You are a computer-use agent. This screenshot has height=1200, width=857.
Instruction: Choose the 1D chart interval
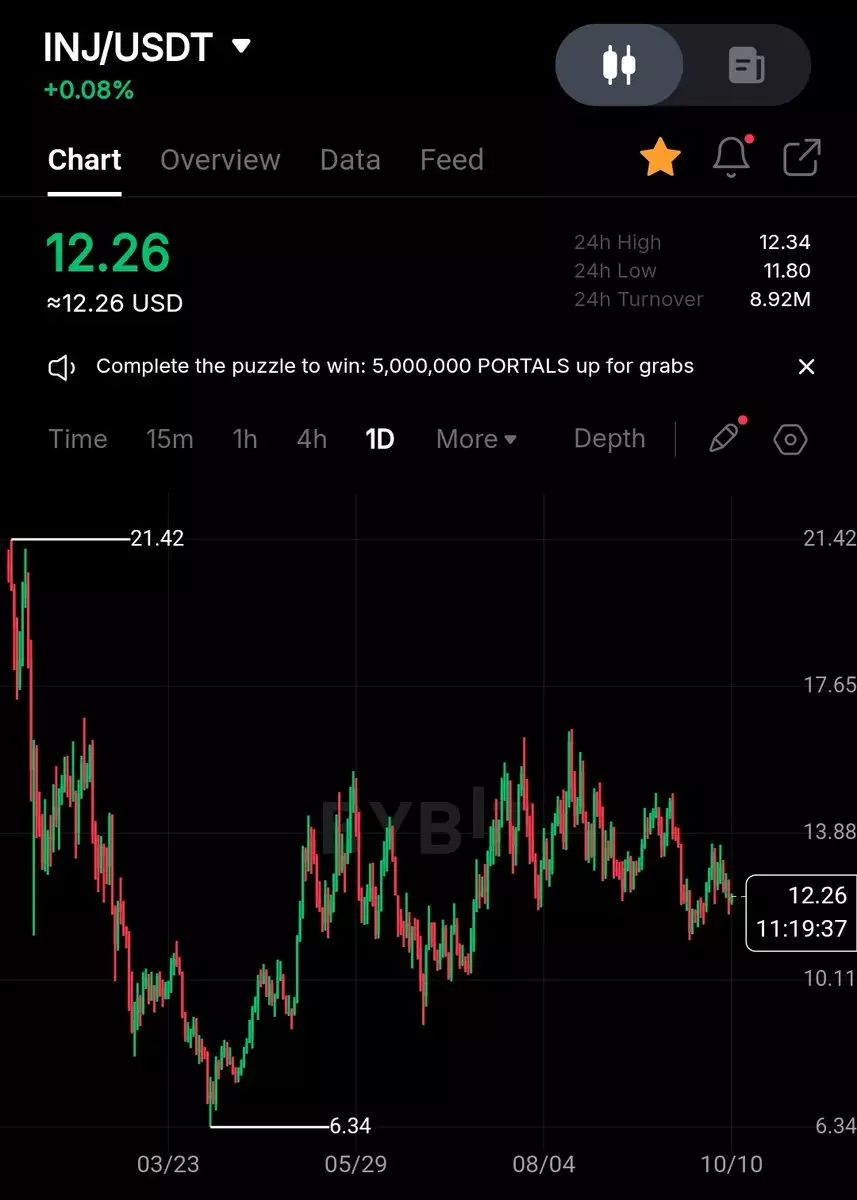380,439
